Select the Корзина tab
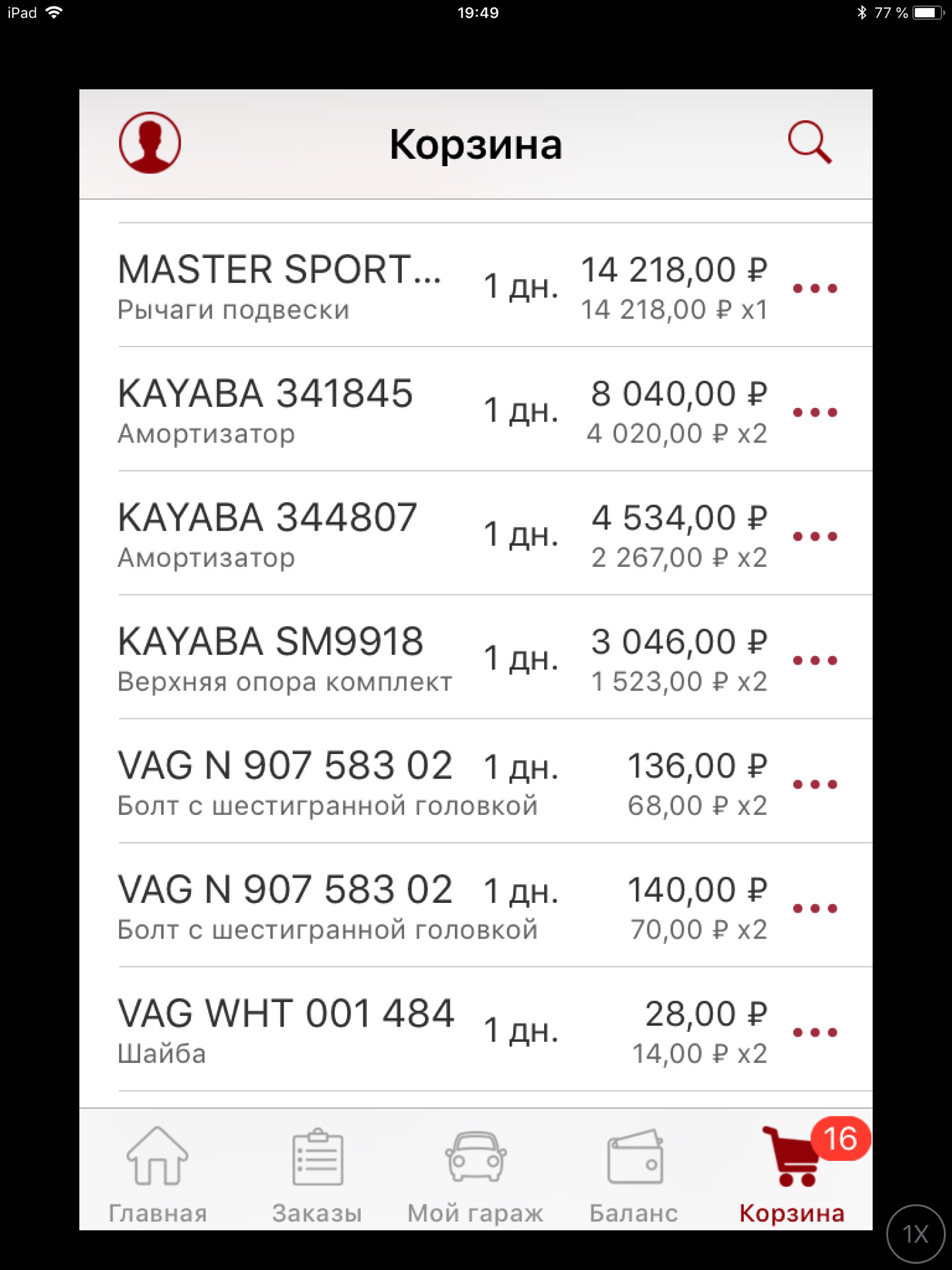The width and height of the screenshot is (952, 1270). (792, 1175)
